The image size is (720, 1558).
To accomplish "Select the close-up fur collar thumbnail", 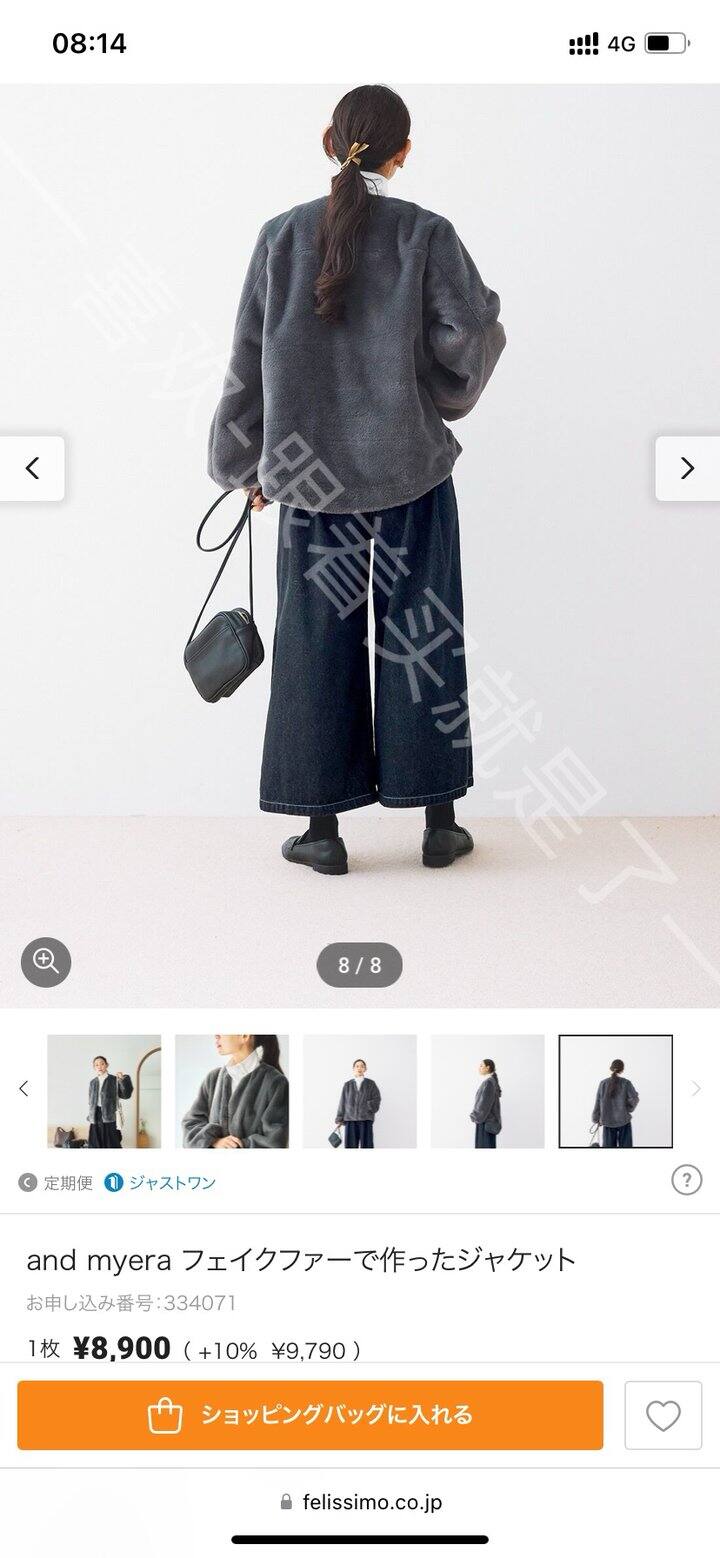I will (232, 1091).
